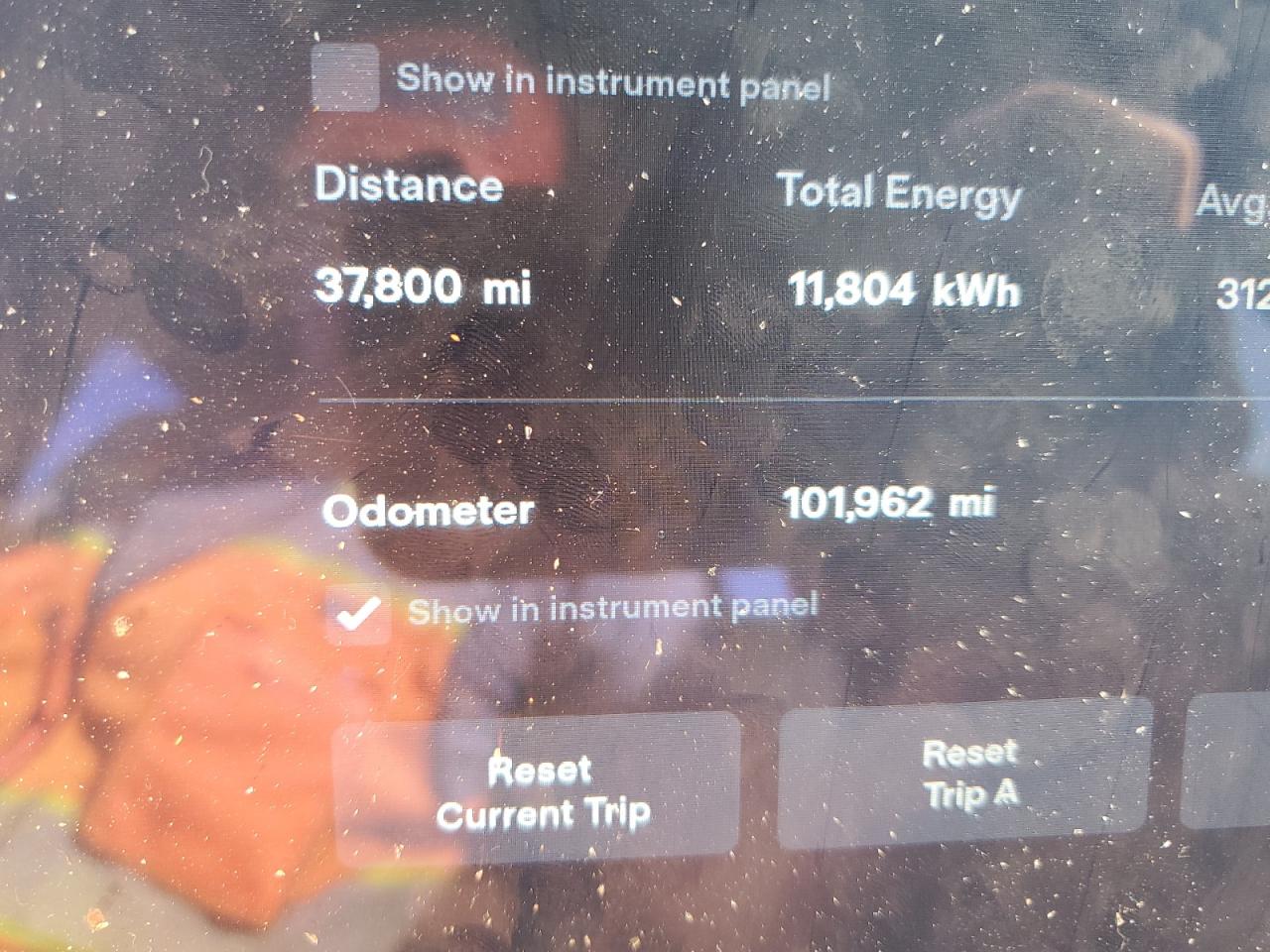Tap the Reset Current Trip button

coord(541,792)
